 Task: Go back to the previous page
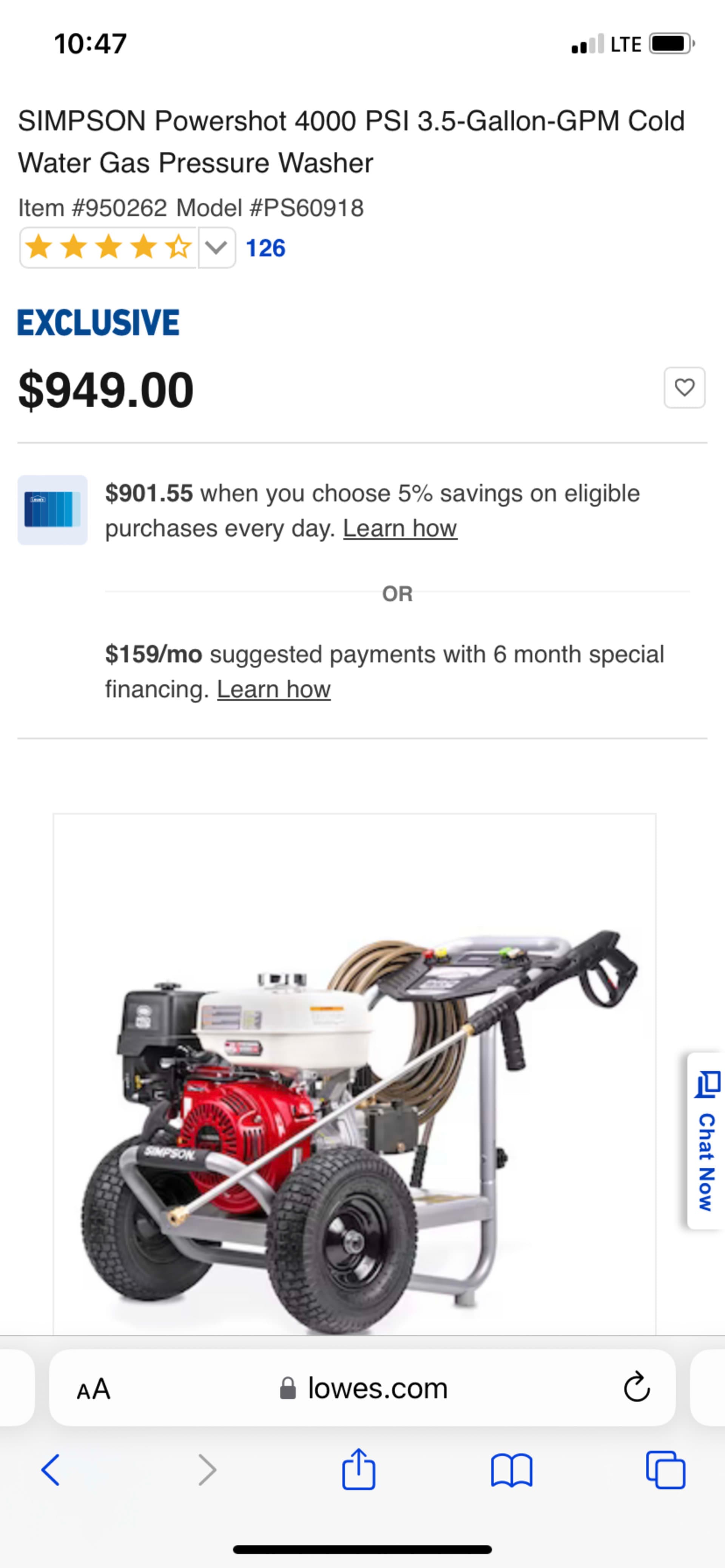click(51, 1471)
